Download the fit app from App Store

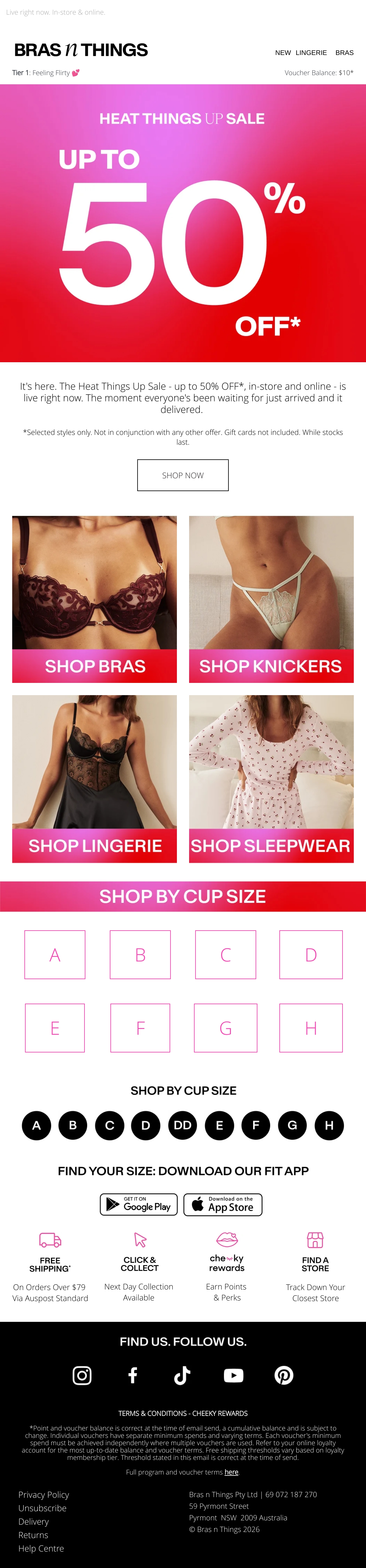click(223, 1204)
